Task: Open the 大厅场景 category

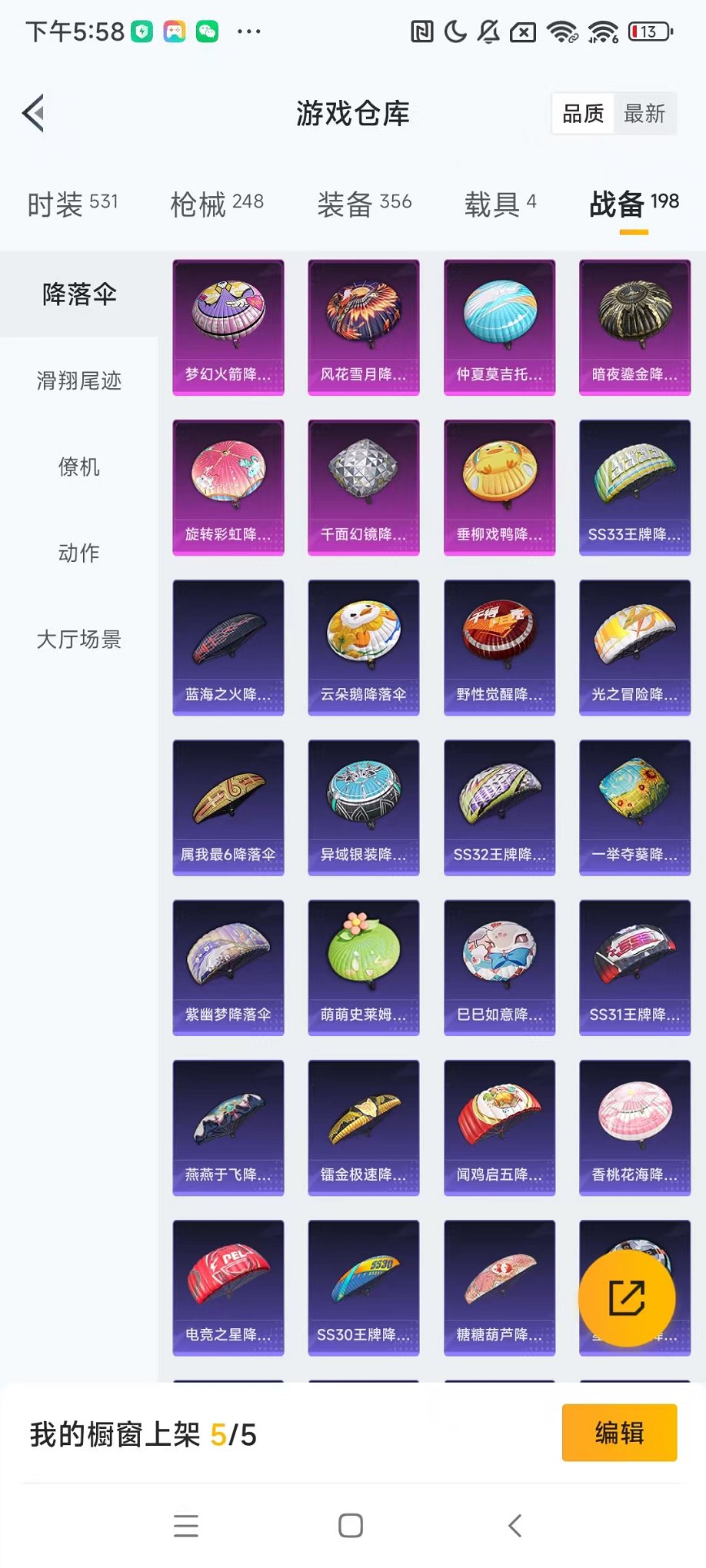Action: pos(79,639)
